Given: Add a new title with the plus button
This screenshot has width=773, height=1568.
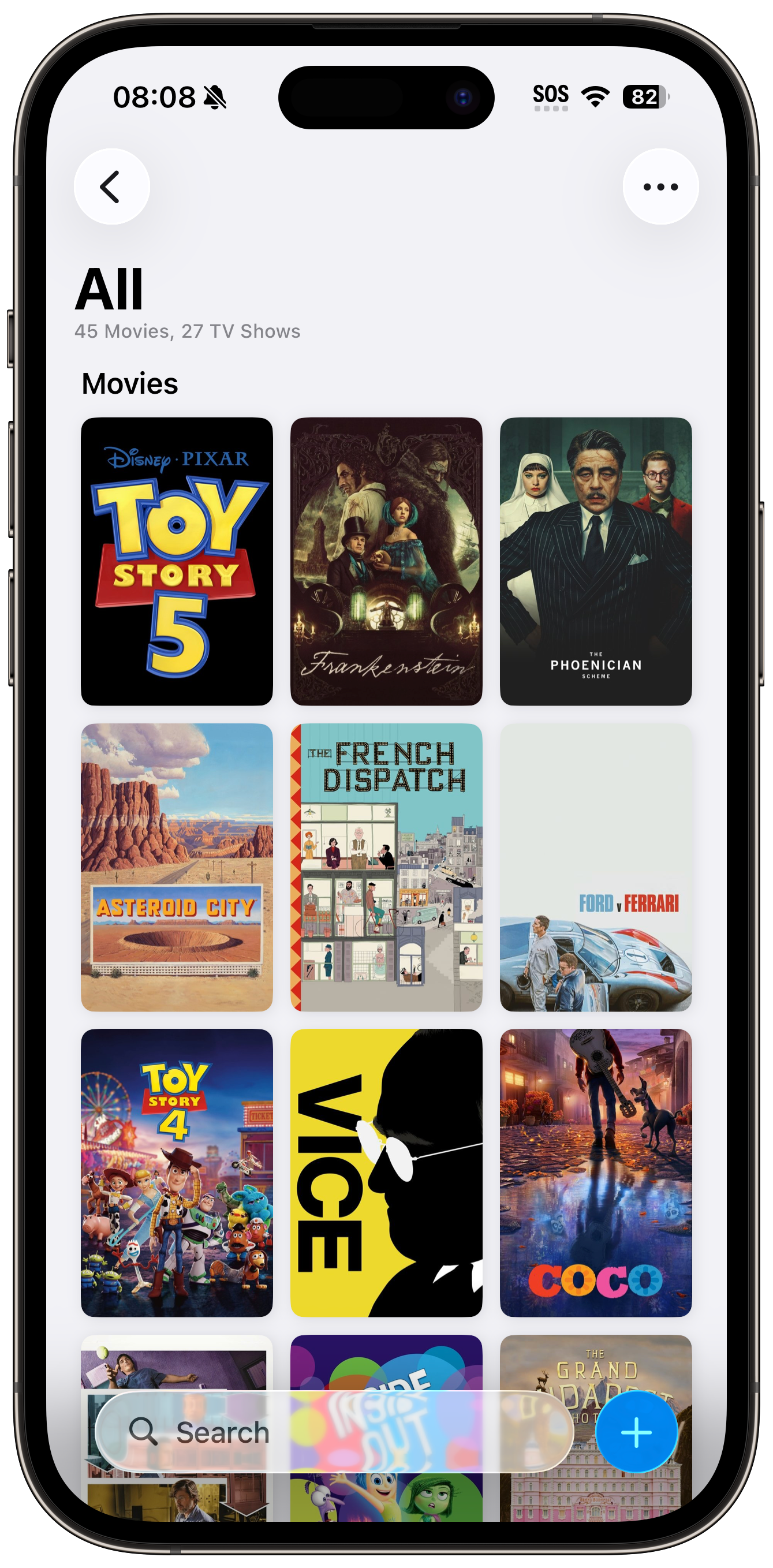Looking at the screenshot, I should pyautogui.click(x=636, y=1432).
